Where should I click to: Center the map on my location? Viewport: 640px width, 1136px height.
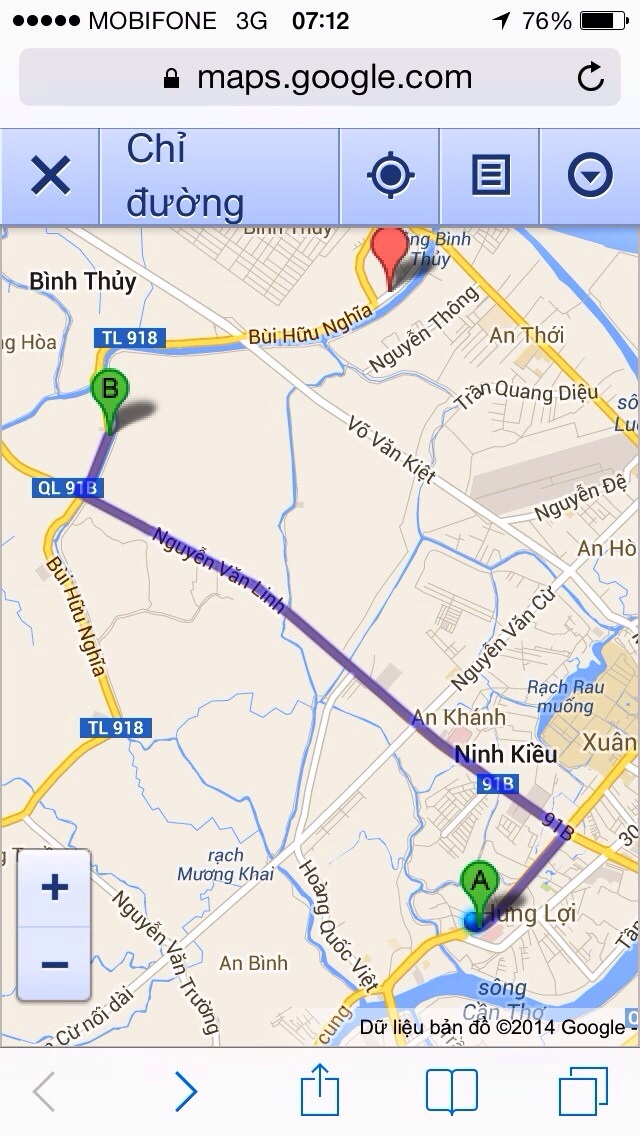391,176
